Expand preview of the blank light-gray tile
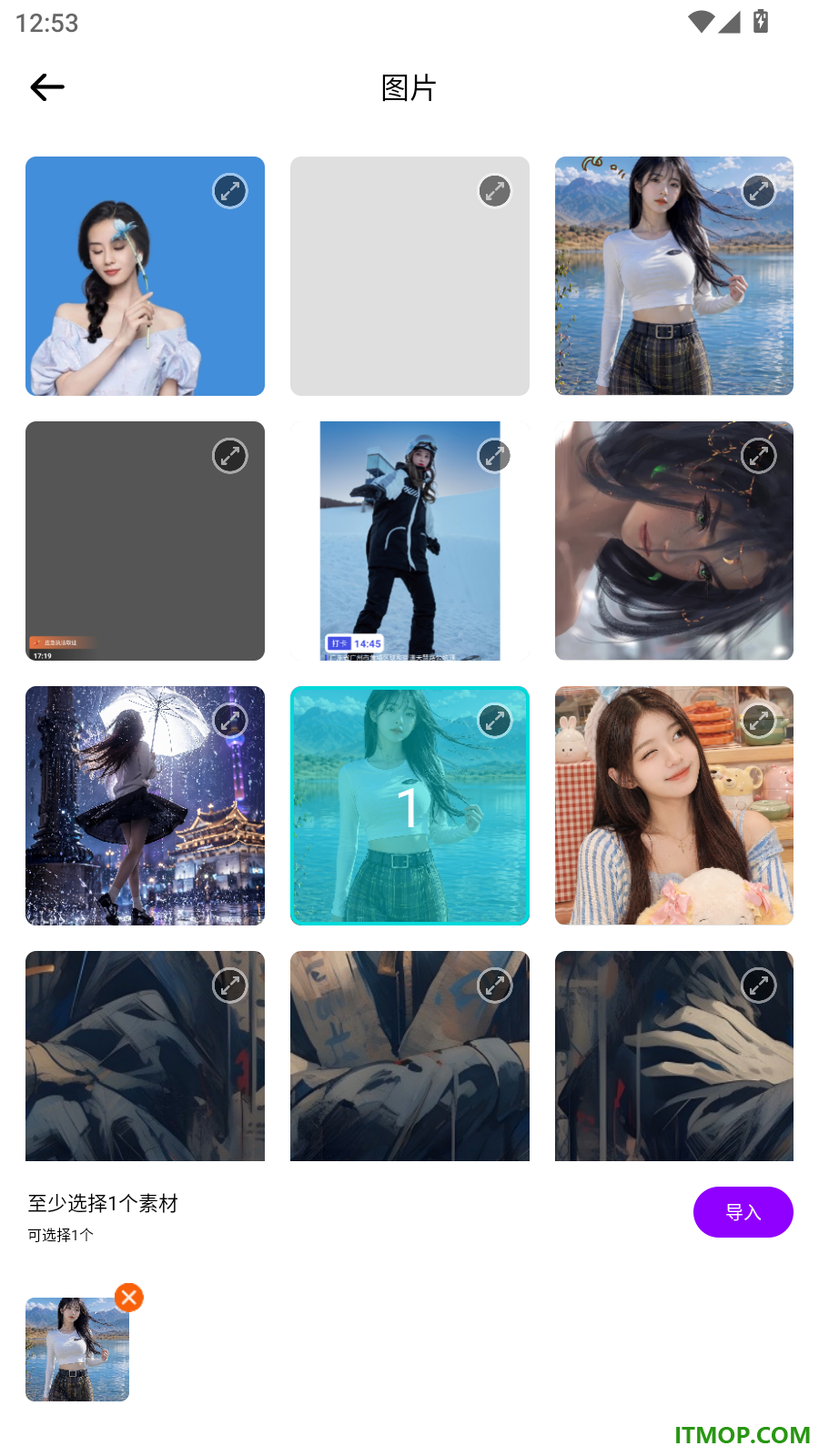The image size is (819, 1456). point(495,191)
